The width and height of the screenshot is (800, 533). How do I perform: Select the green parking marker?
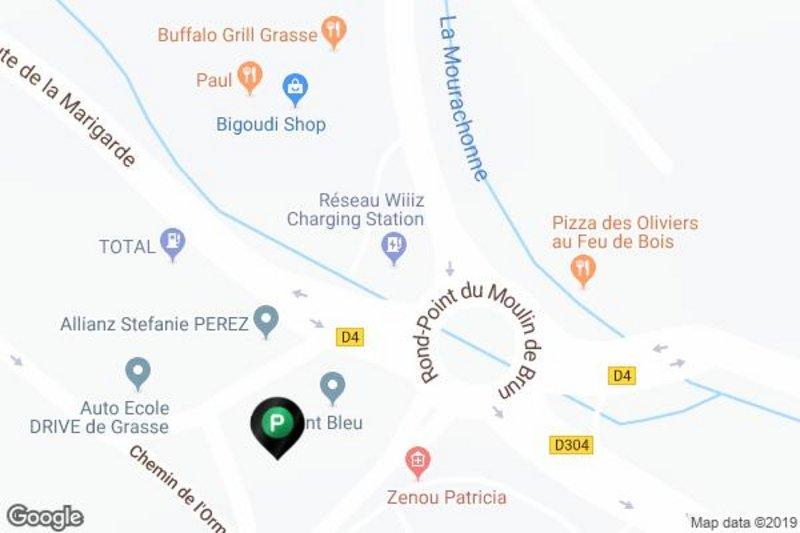276,424
